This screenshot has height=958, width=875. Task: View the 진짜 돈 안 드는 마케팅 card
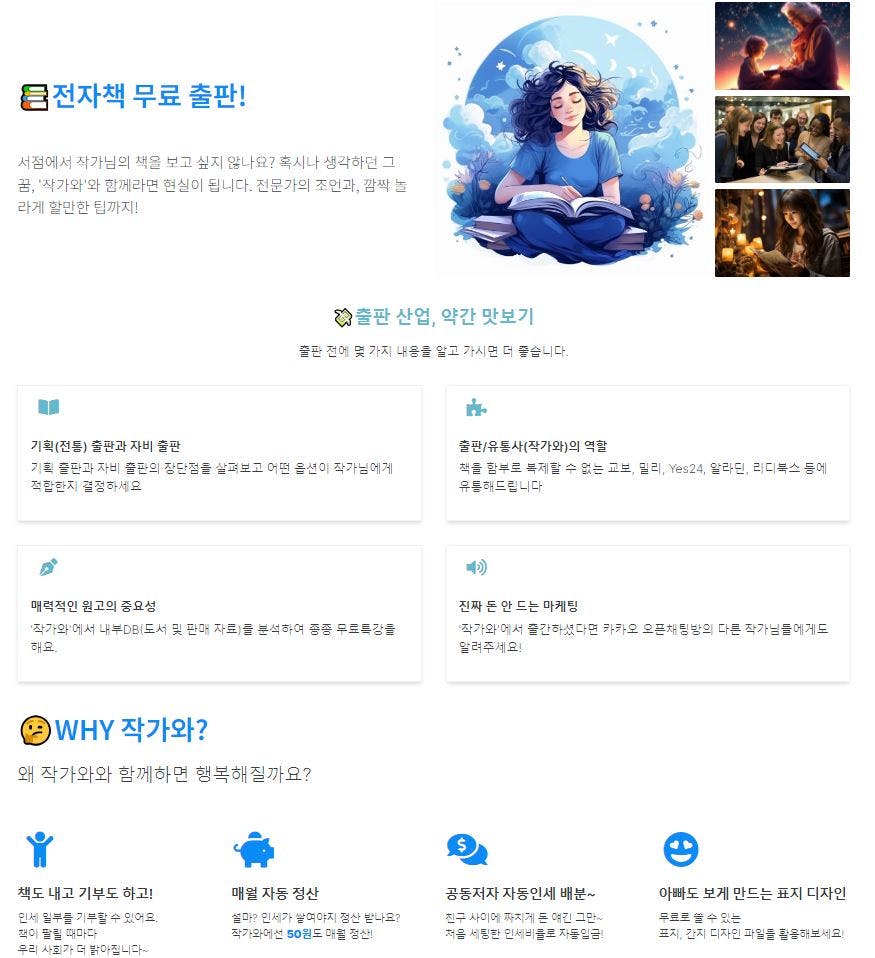[x=647, y=613]
